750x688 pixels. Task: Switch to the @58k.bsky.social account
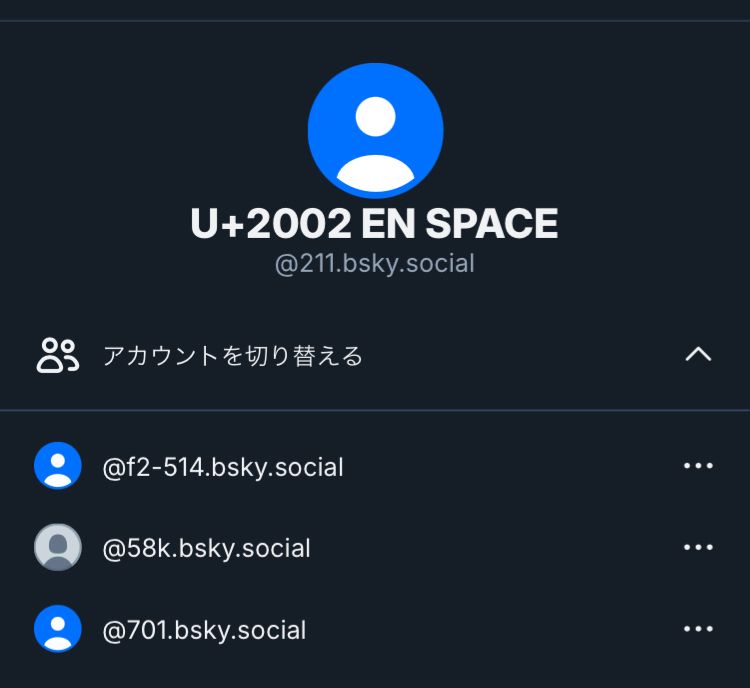(206, 548)
